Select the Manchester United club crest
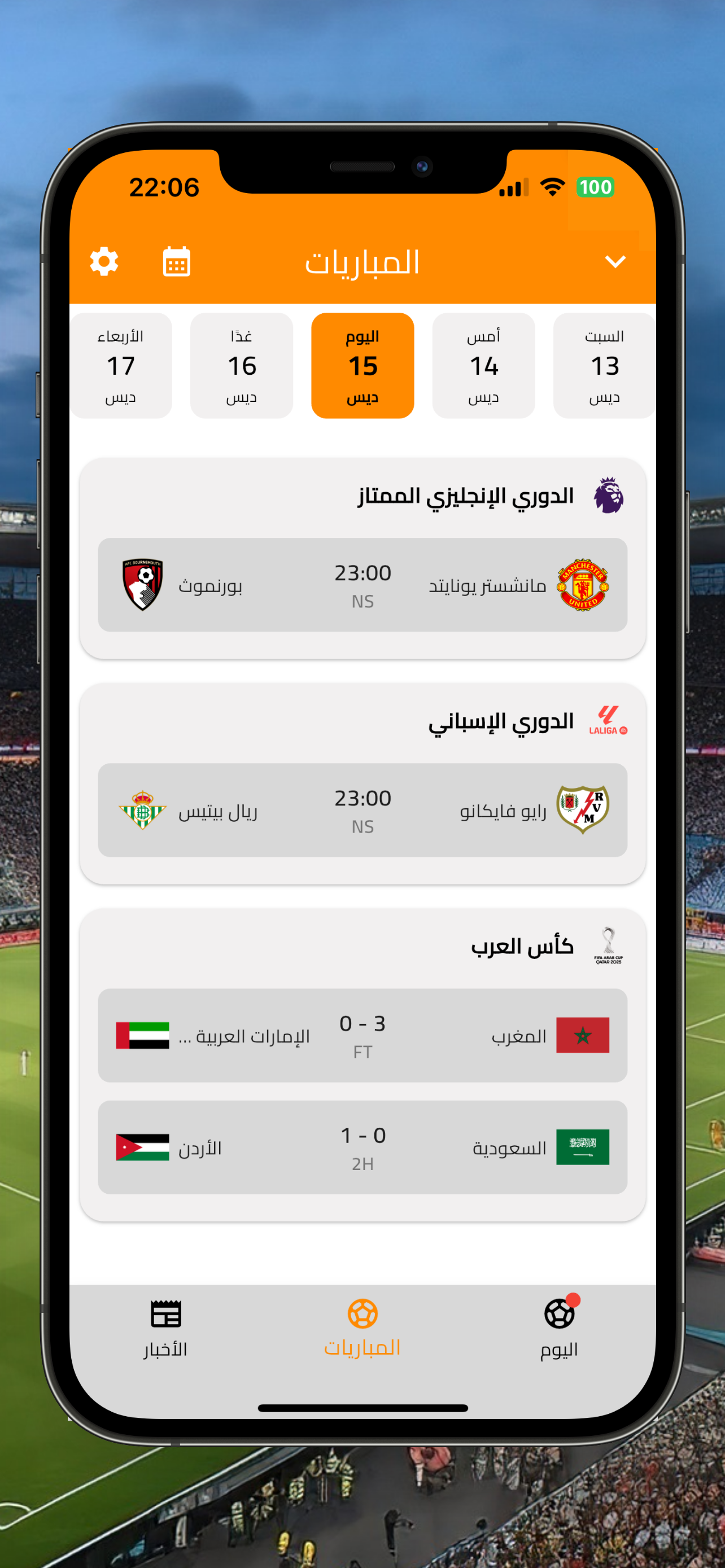The width and height of the screenshot is (725, 1568). [583, 585]
